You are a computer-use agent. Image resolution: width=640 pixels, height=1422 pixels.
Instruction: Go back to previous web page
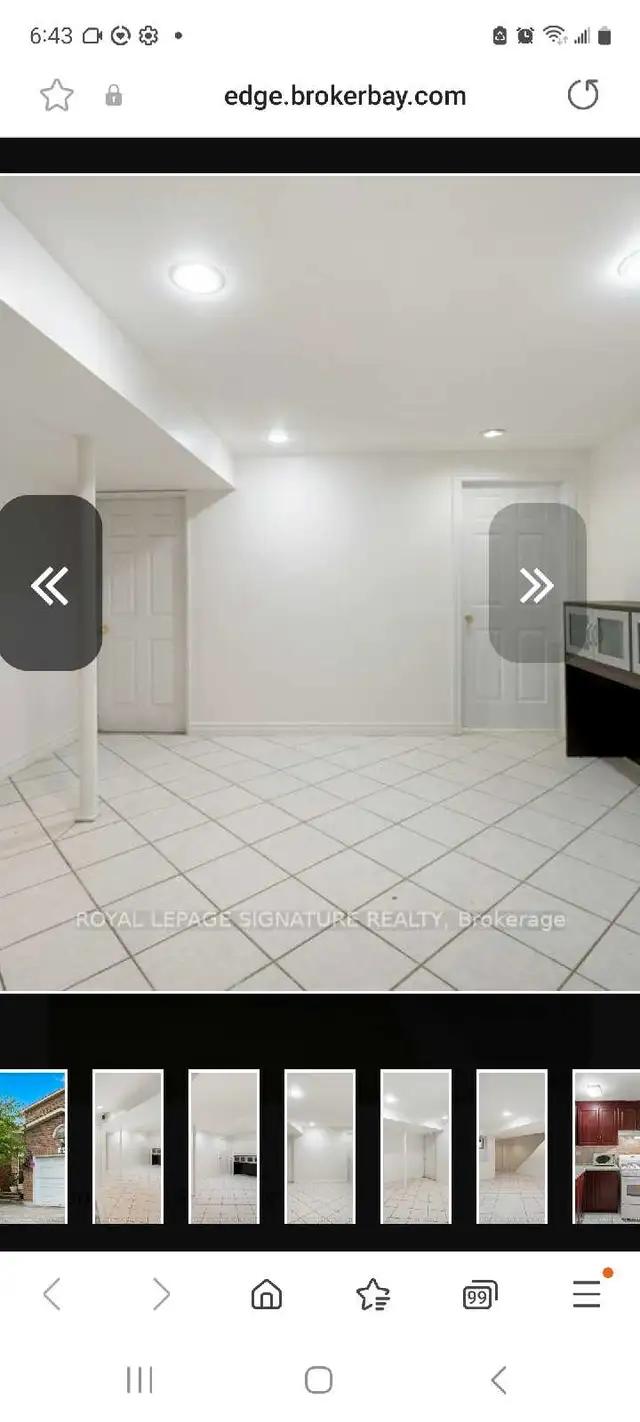[x=52, y=1295]
